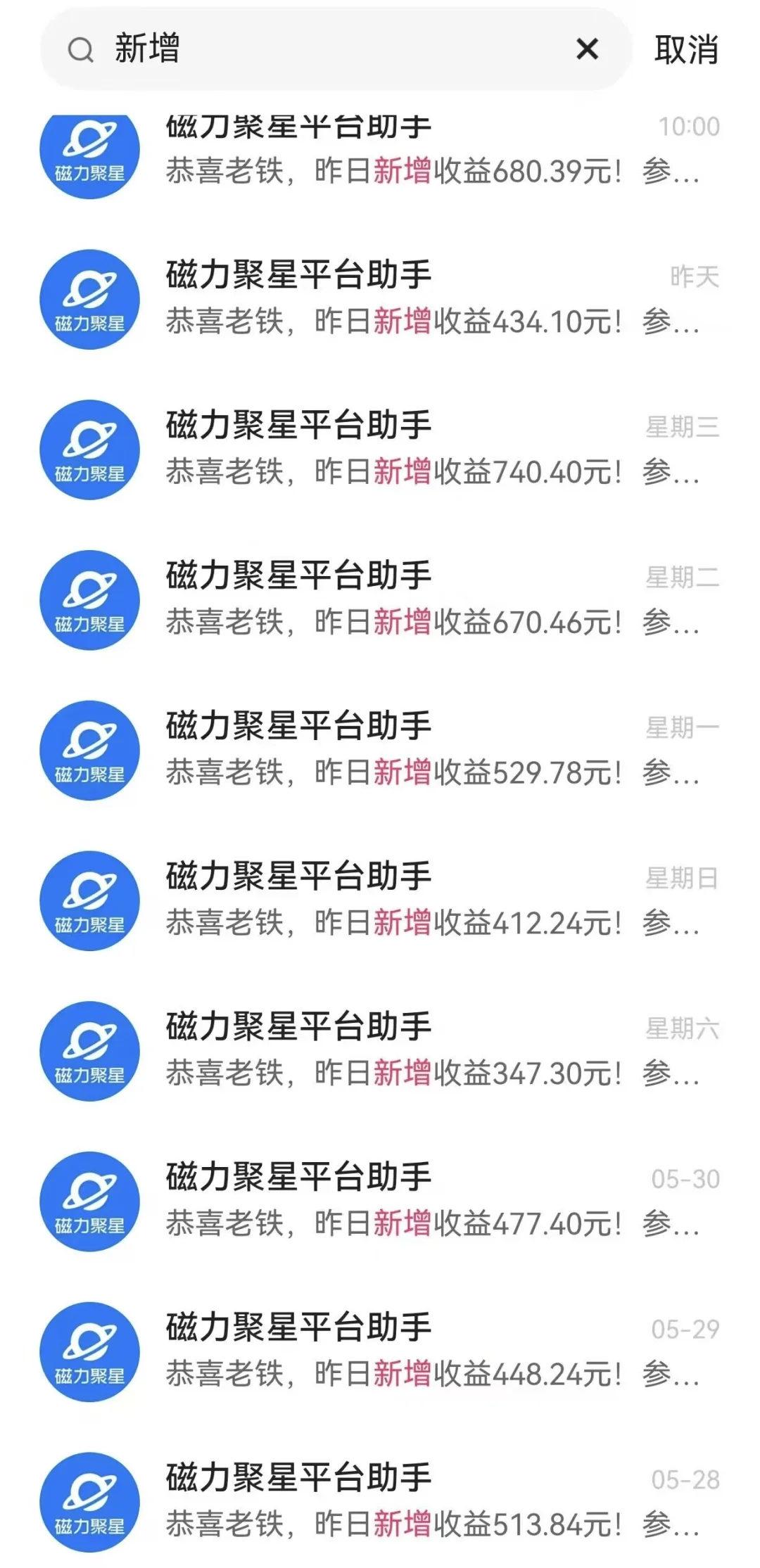Clear the search text with the X
760x1568 pixels.
click(587, 49)
